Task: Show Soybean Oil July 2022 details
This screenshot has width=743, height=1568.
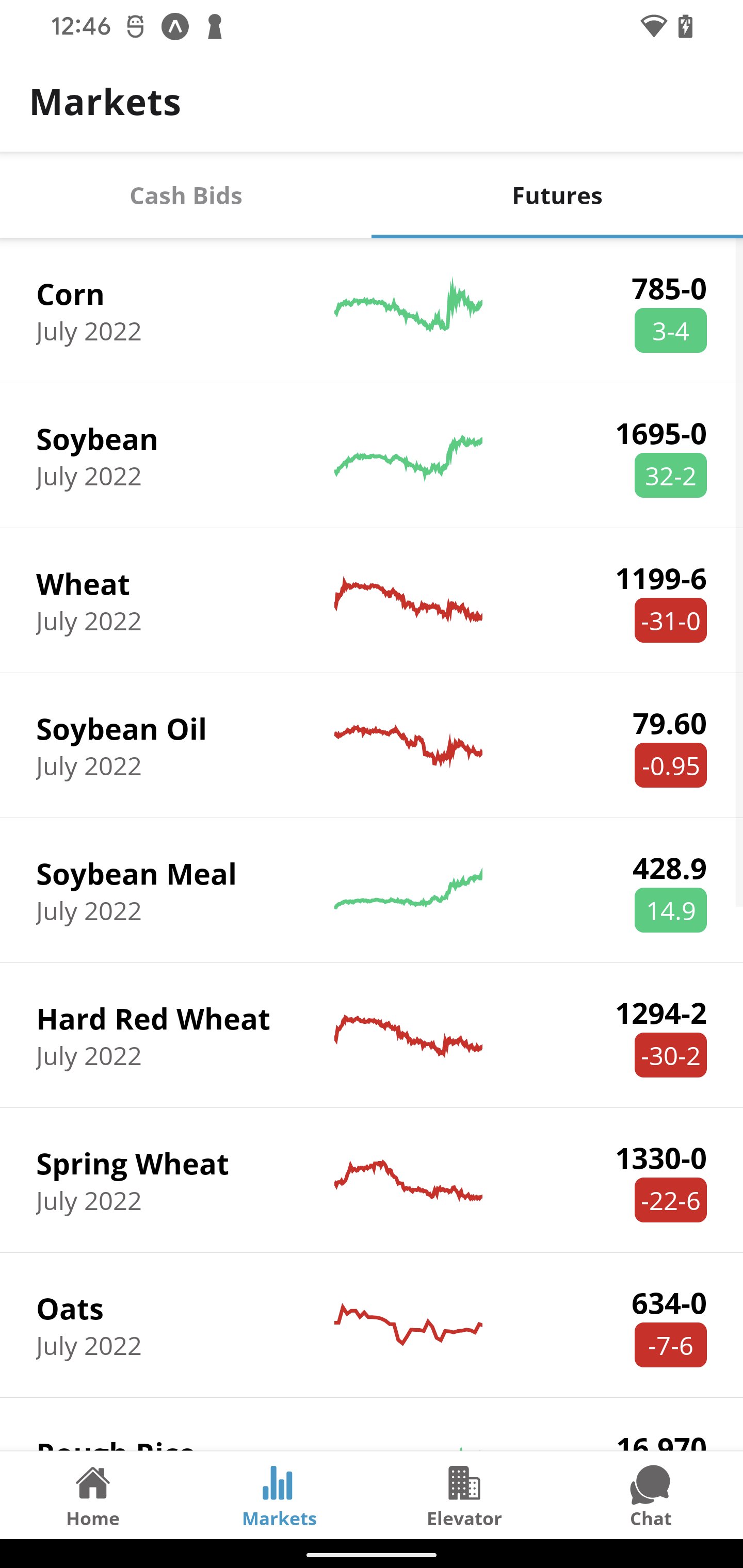Action: click(370, 746)
